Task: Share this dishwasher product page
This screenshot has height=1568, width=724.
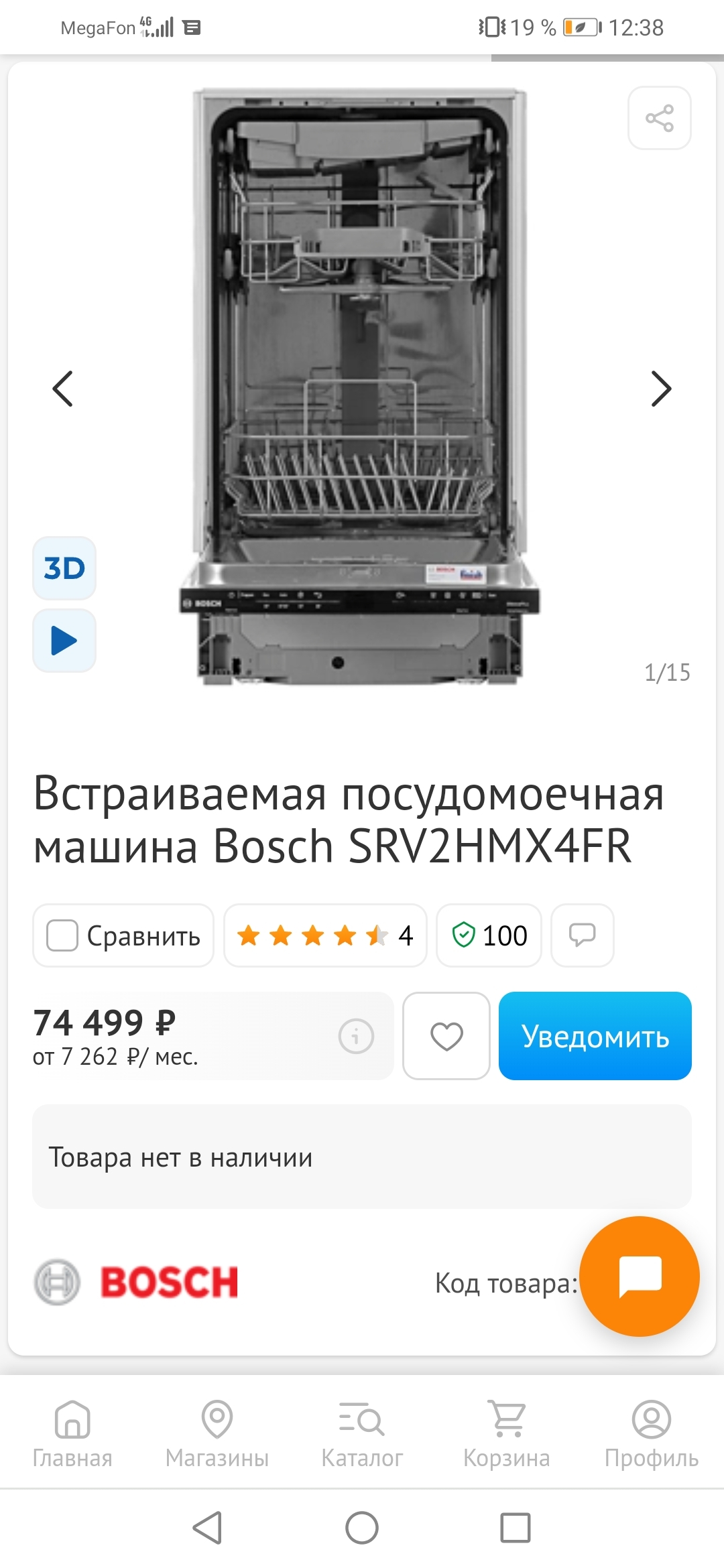Action: pyautogui.click(x=659, y=118)
